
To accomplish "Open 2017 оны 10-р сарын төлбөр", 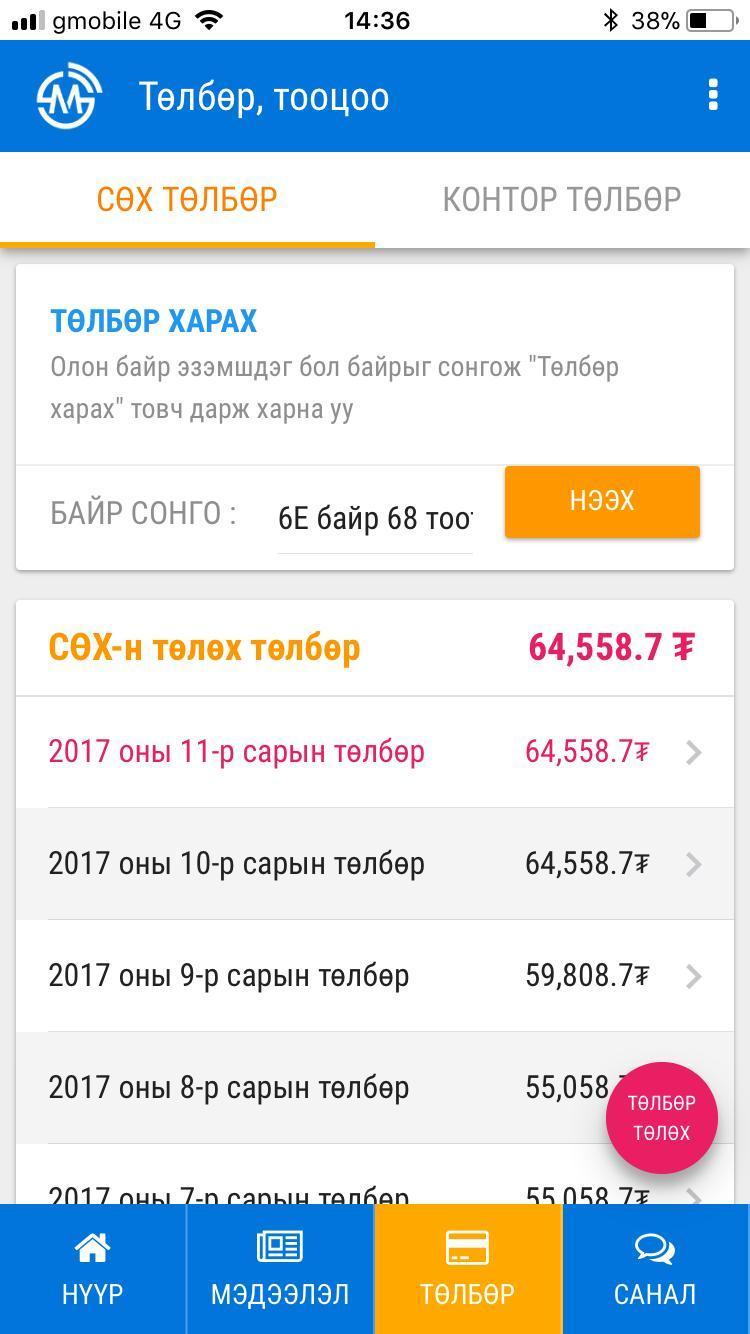I will click(x=375, y=864).
